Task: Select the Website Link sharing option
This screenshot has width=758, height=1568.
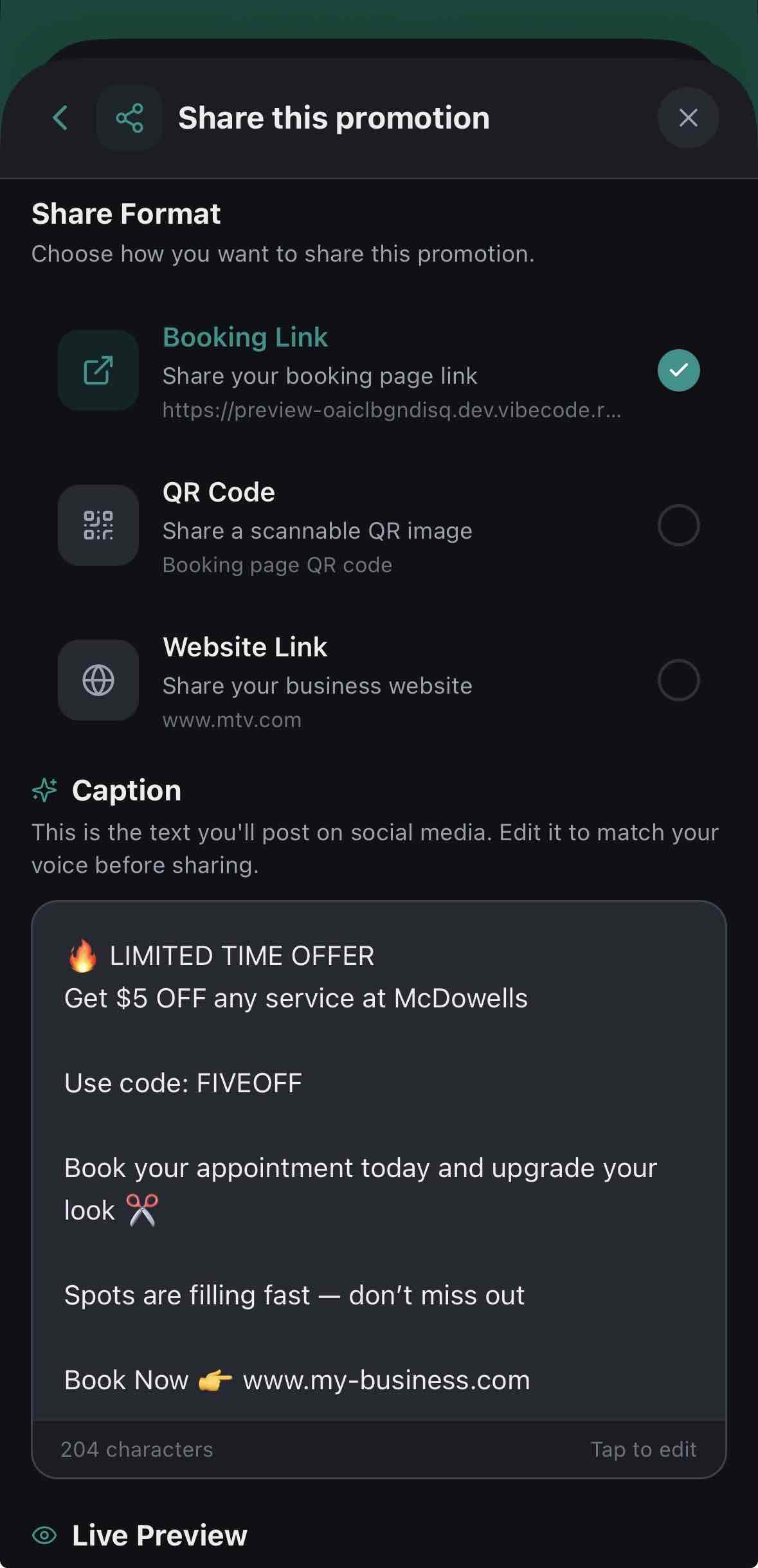Action: [x=678, y=680]
